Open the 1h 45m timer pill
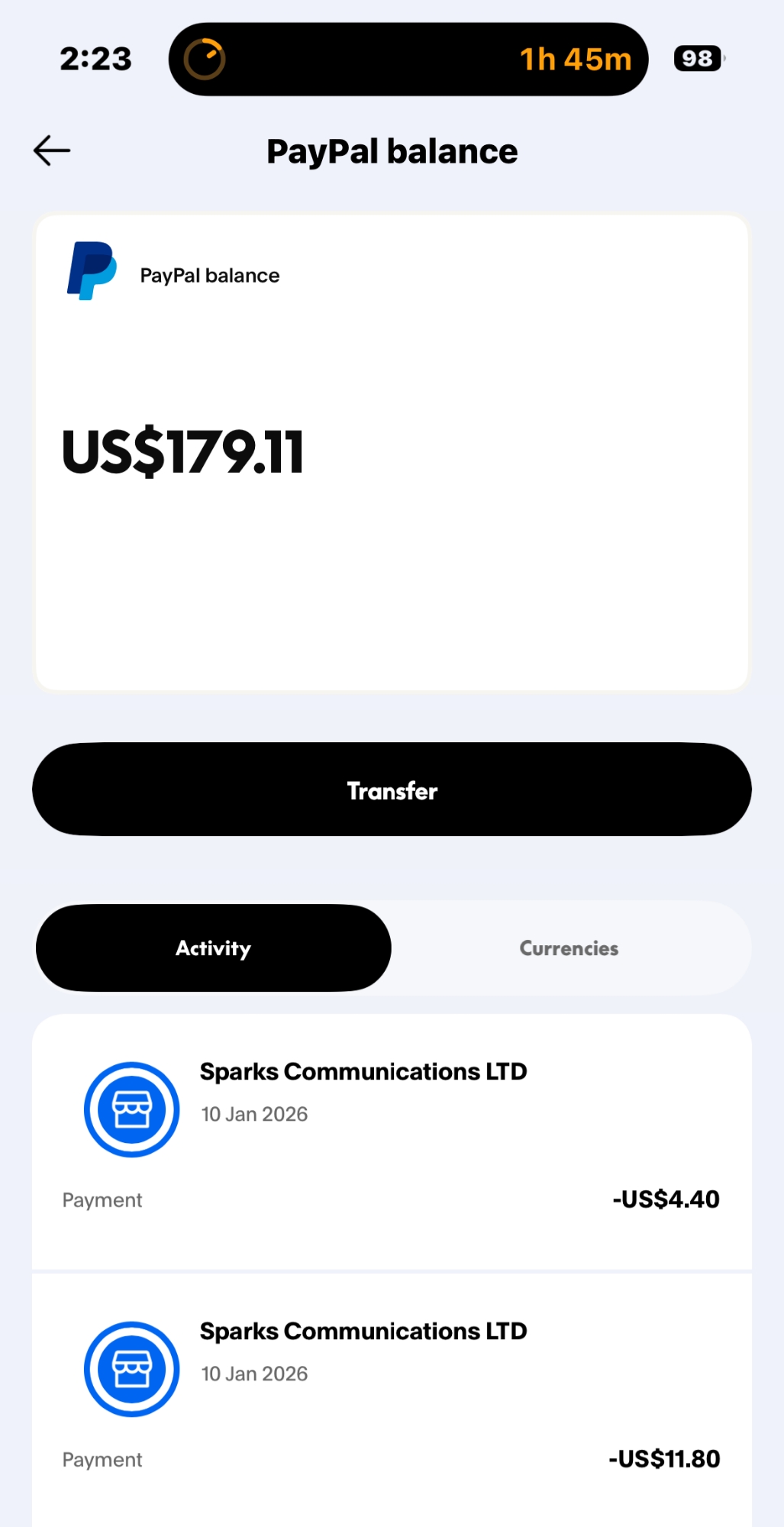 coord(408,59)
